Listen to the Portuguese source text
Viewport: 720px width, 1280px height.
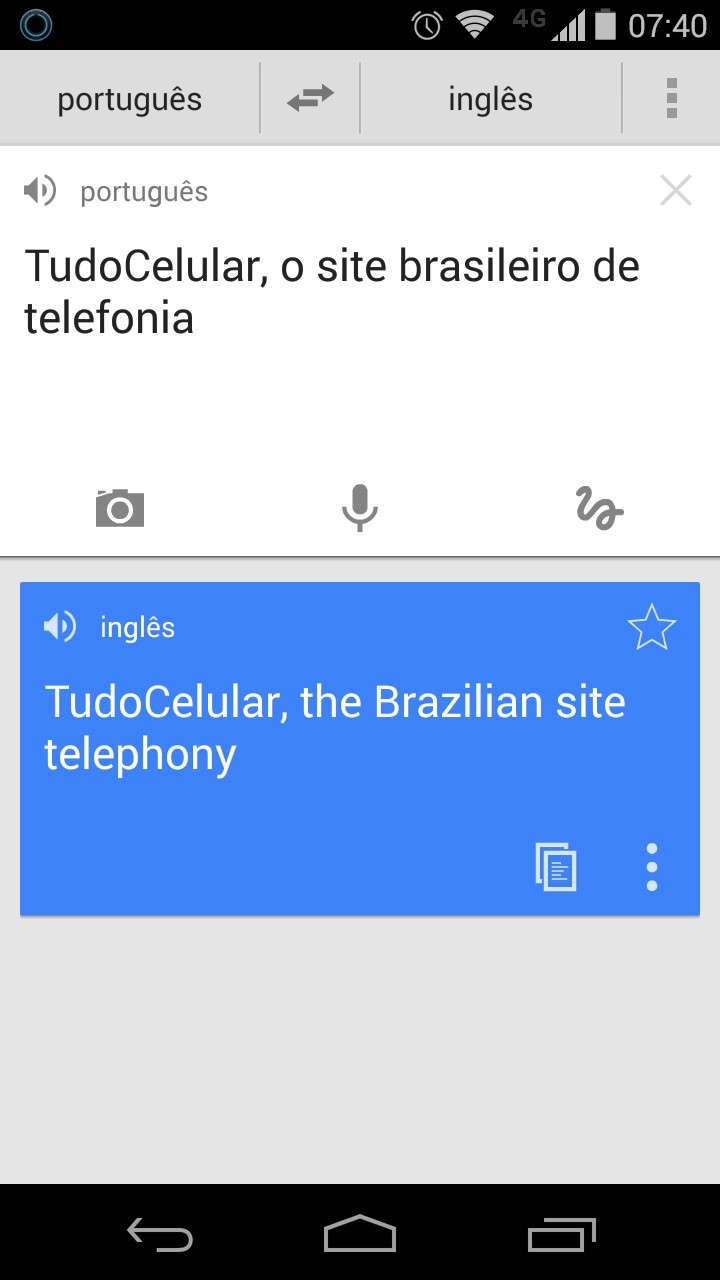pos(40,190)
